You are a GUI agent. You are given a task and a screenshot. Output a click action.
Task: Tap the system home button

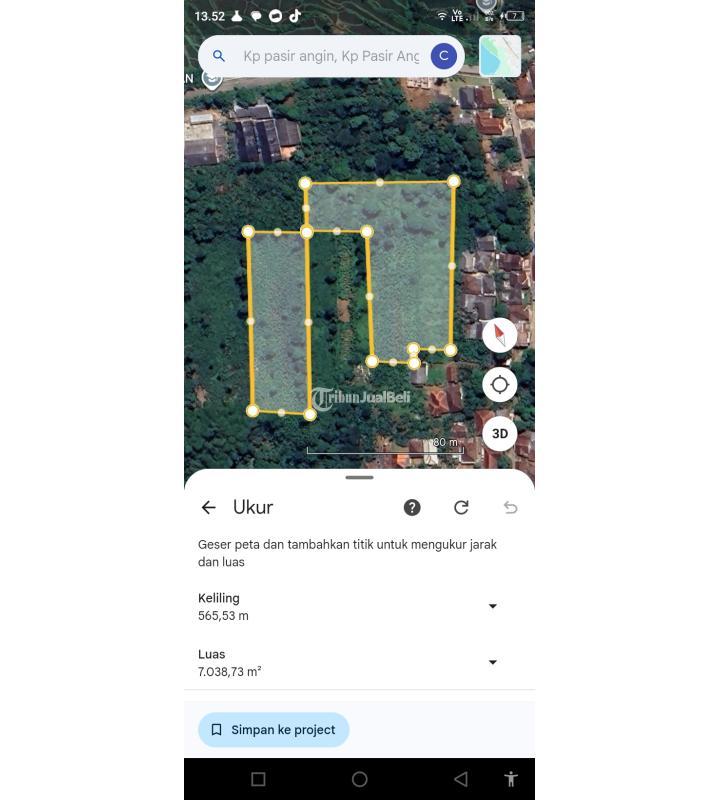pos(359,779)
